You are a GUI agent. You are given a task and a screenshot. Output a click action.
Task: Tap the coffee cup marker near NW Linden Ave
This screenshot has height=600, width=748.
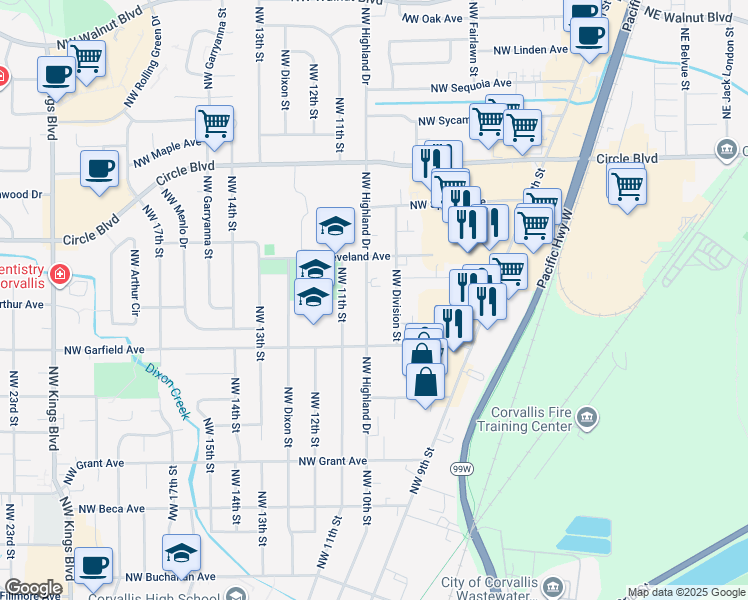click(590, 39)
